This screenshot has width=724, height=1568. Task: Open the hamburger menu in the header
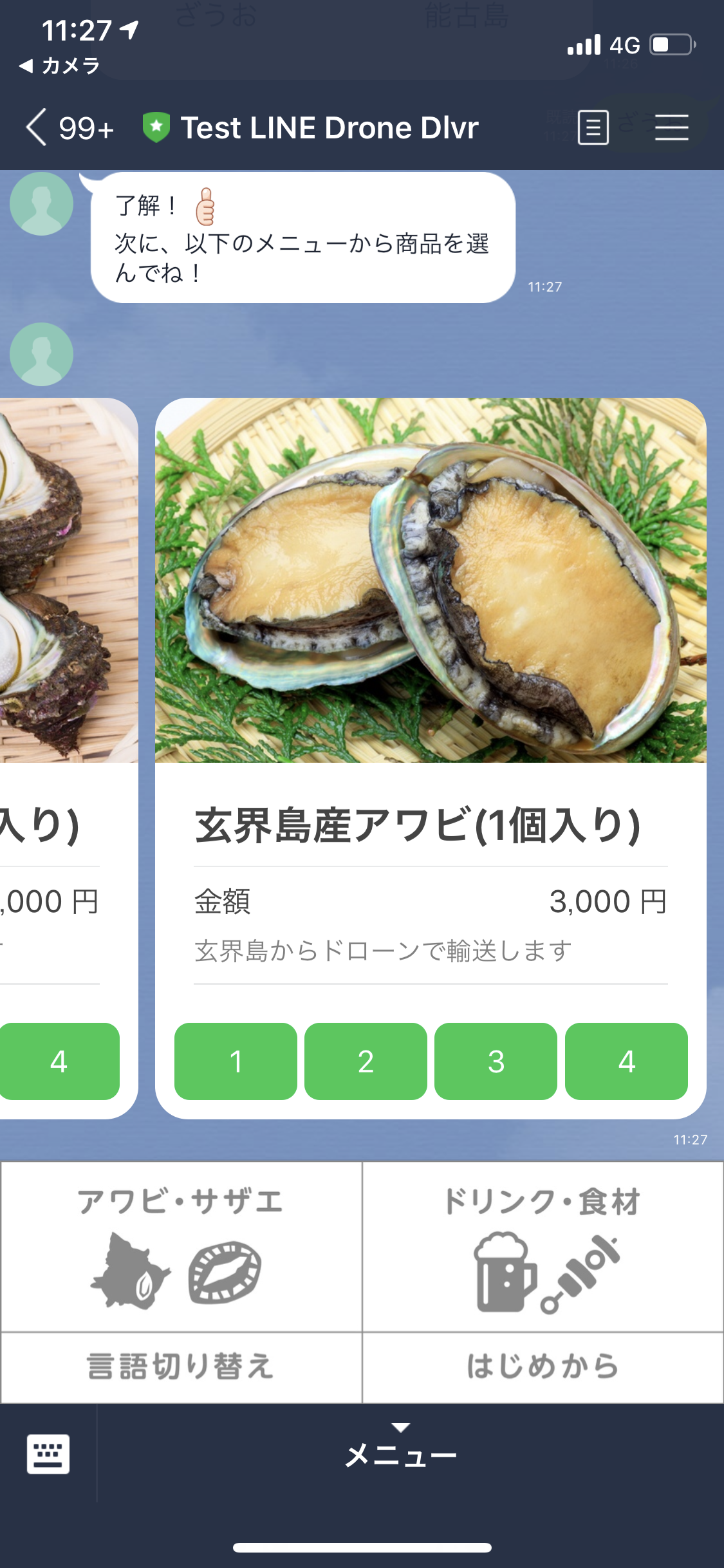[671, 127]
